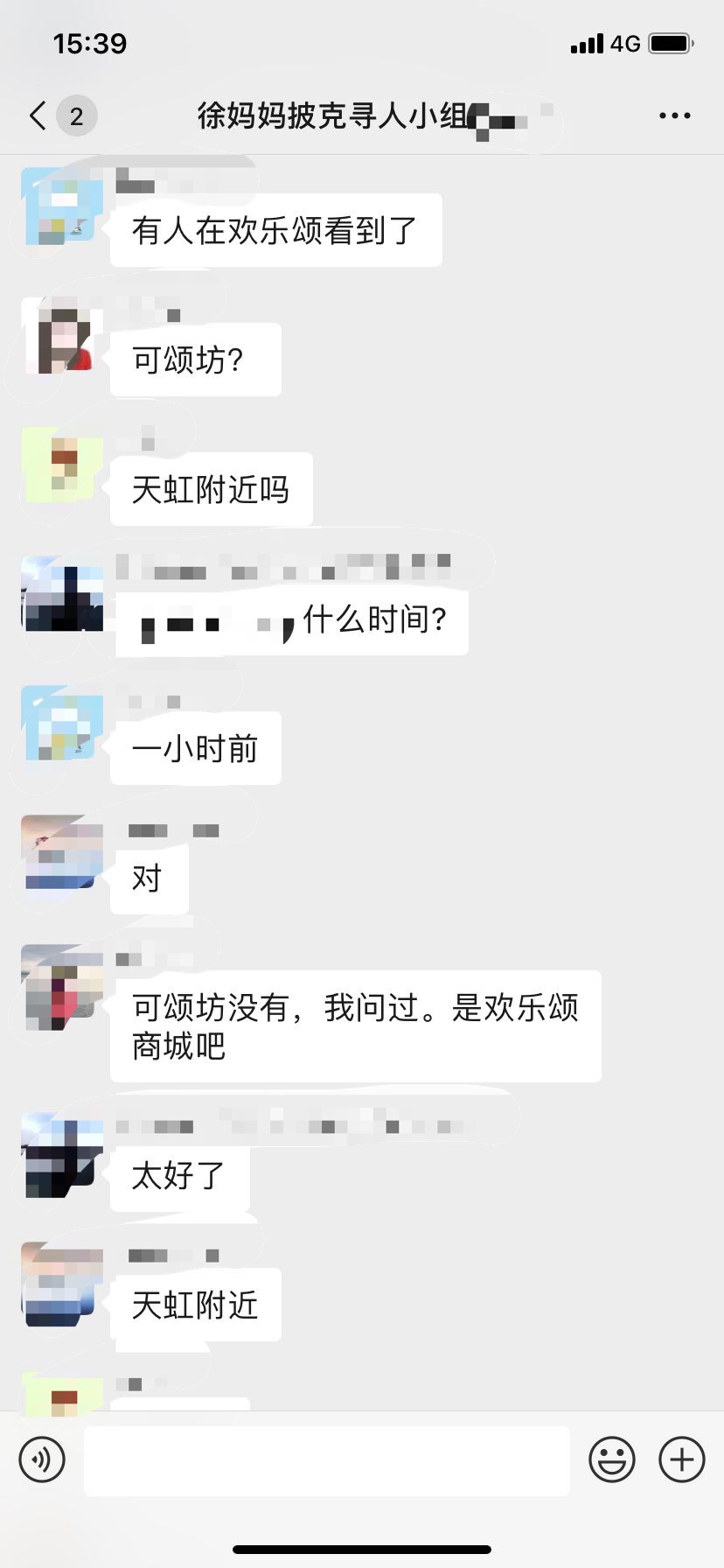This screenshot has width=724, height=1568.
Task: Open the group chat overflow menu
Action: [674, 115]
